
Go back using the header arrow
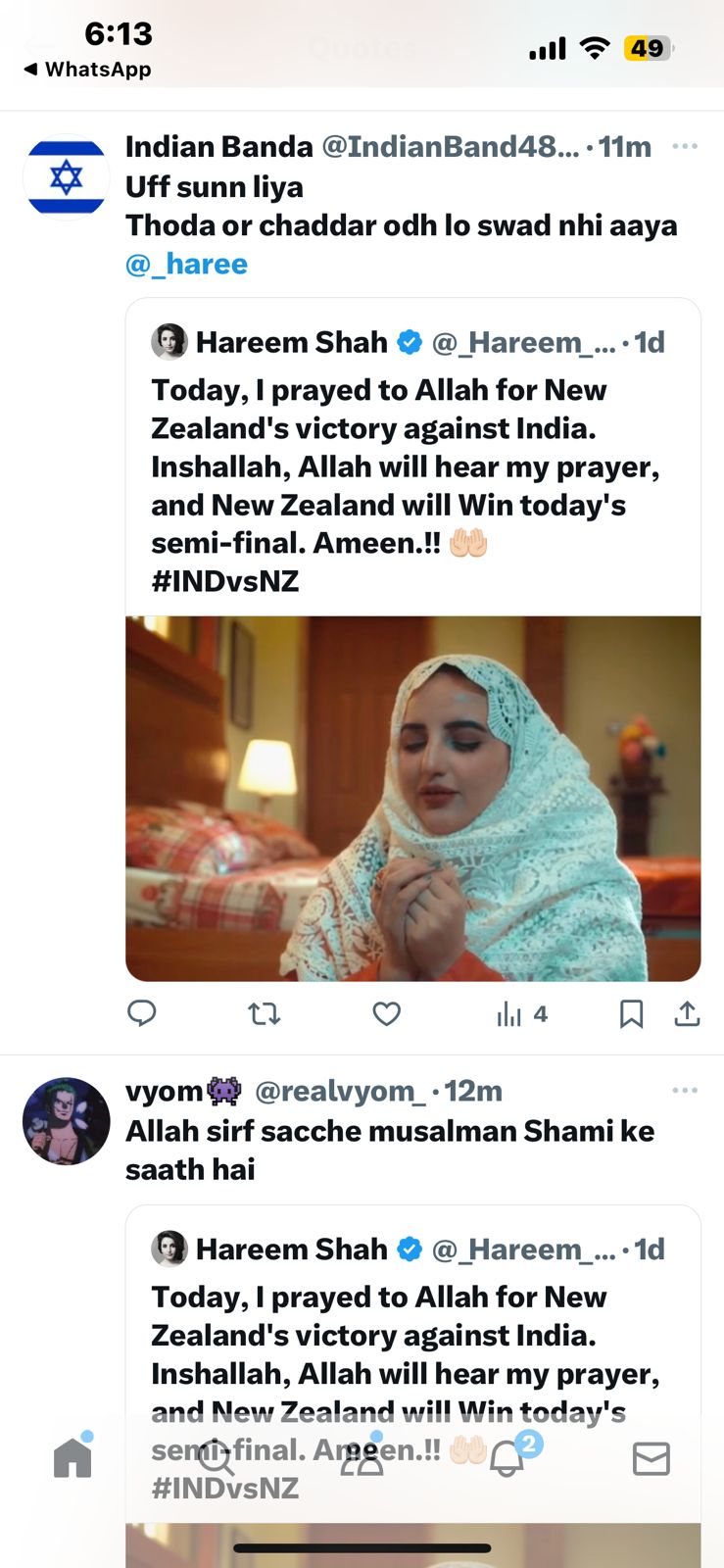39,45
